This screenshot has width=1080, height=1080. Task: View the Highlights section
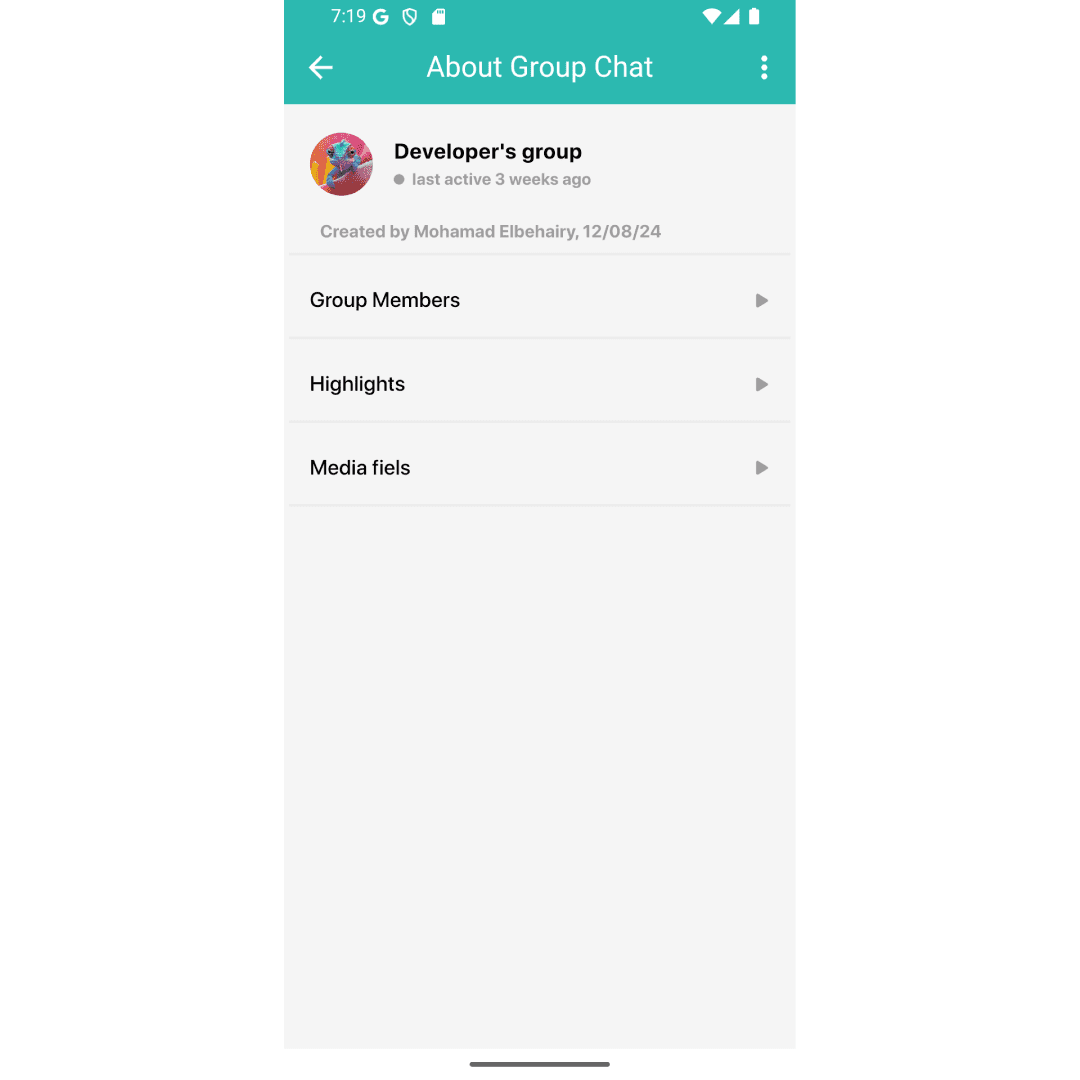pos(539,384)
